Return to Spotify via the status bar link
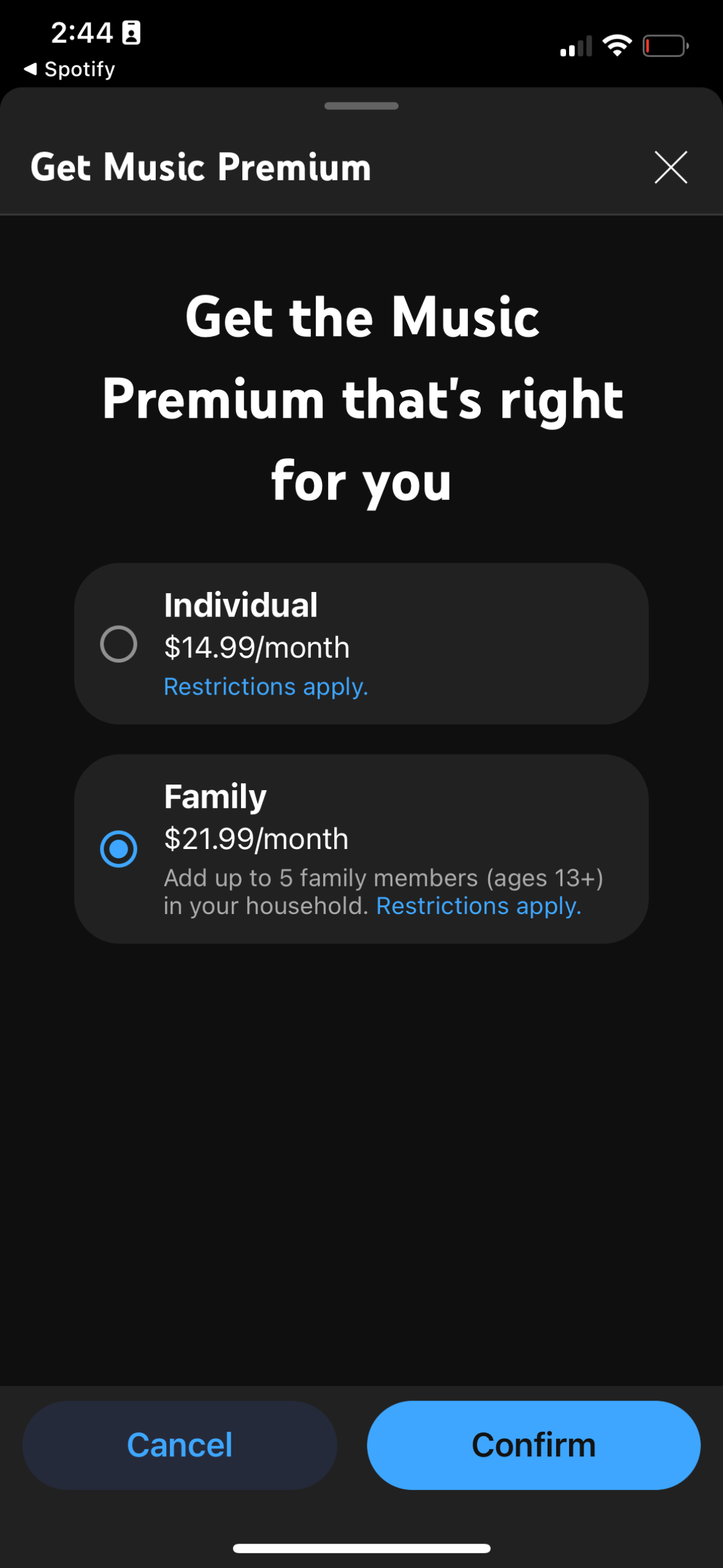Image resolution: width=723 pixels, height=1568 pixels. [x=70, y=69]
